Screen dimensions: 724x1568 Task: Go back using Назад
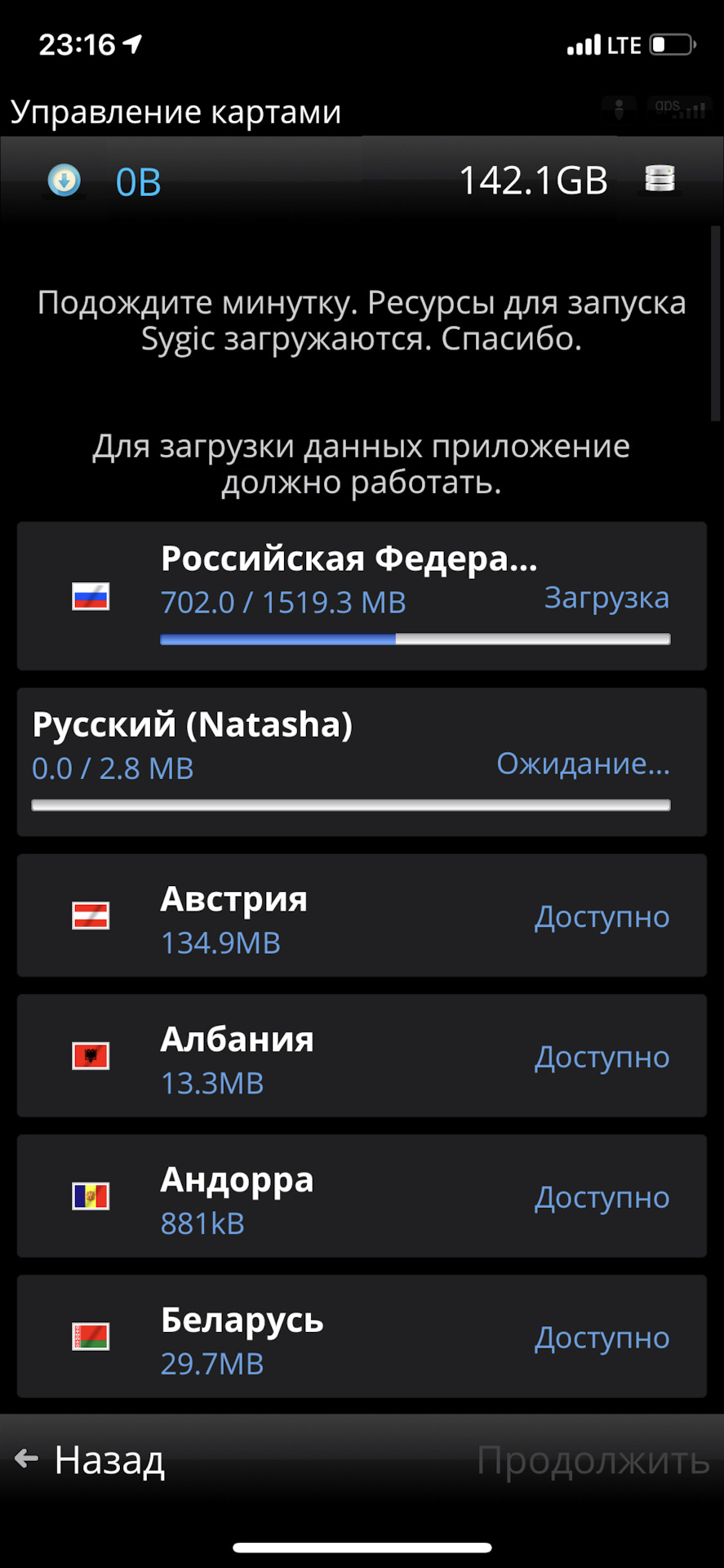pyautogui.click(x=90, y=1459)
